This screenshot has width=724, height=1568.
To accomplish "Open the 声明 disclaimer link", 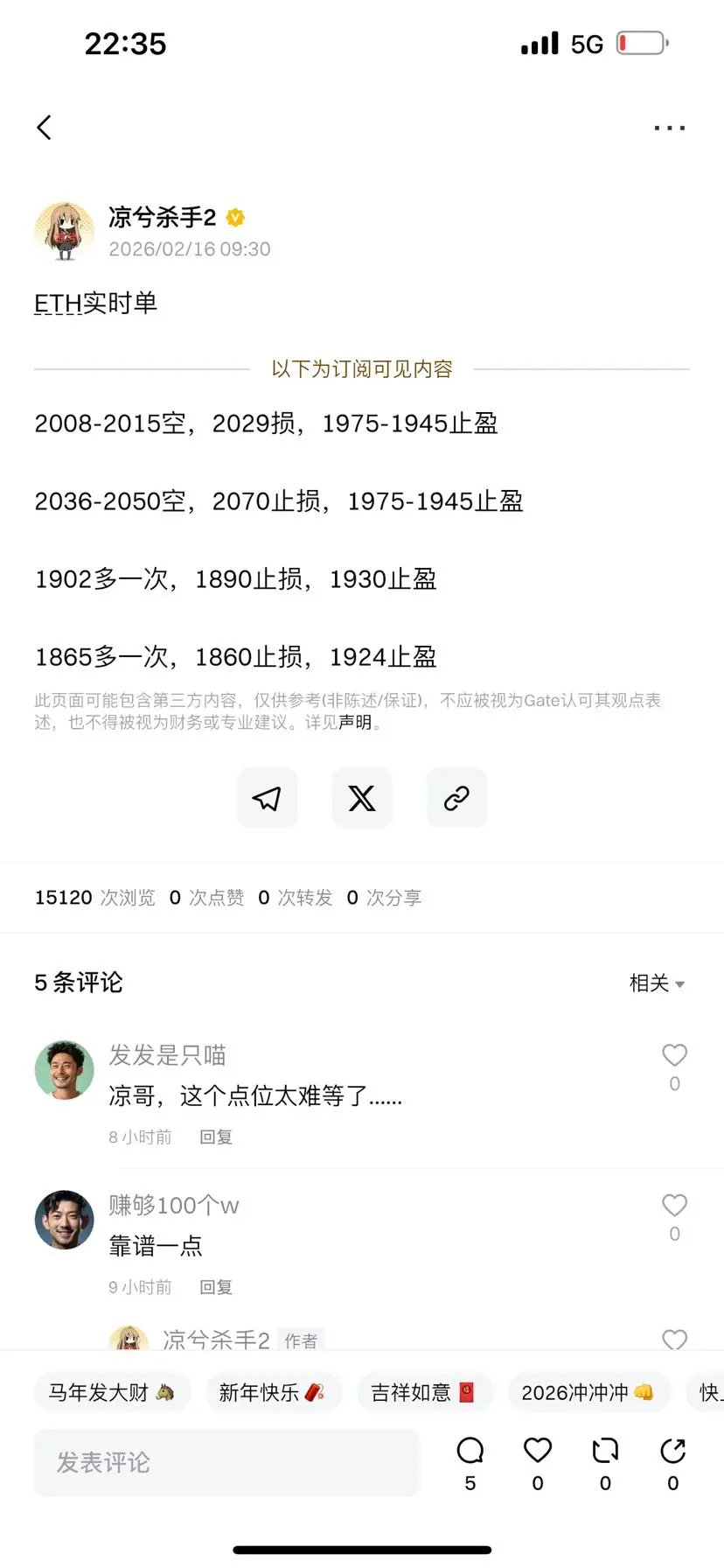I will [x=355, y=724].
